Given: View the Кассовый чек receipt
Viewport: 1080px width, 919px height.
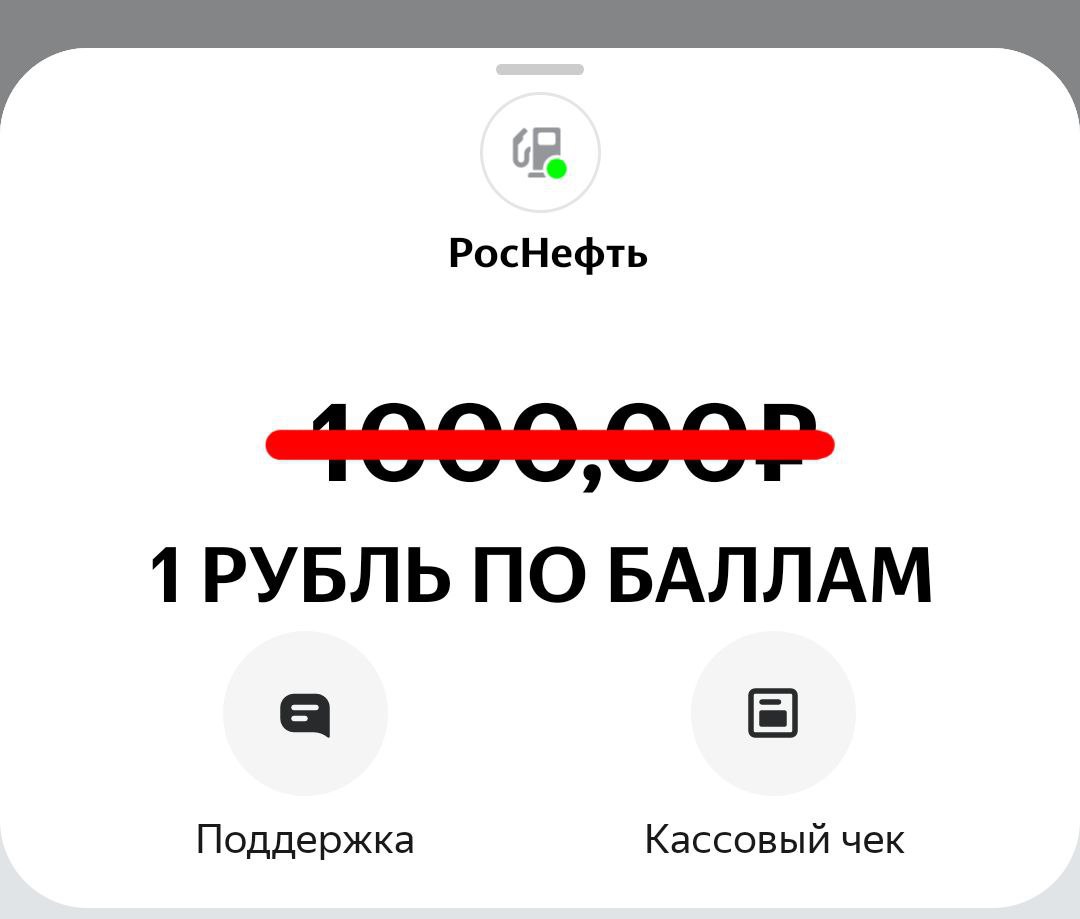Looking at the screenshot, I should click(773, 714).
